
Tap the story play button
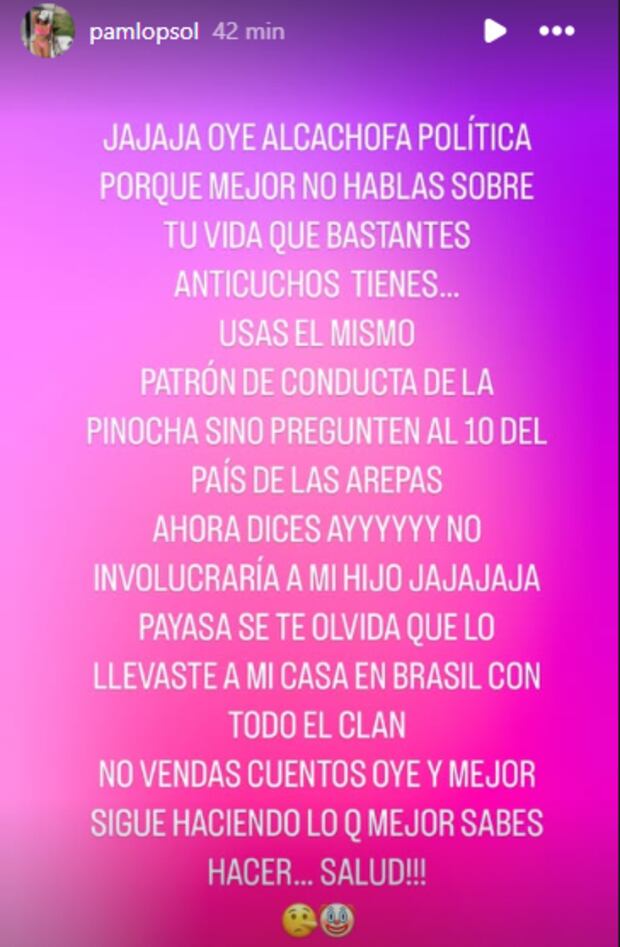(x=494, y=31)
